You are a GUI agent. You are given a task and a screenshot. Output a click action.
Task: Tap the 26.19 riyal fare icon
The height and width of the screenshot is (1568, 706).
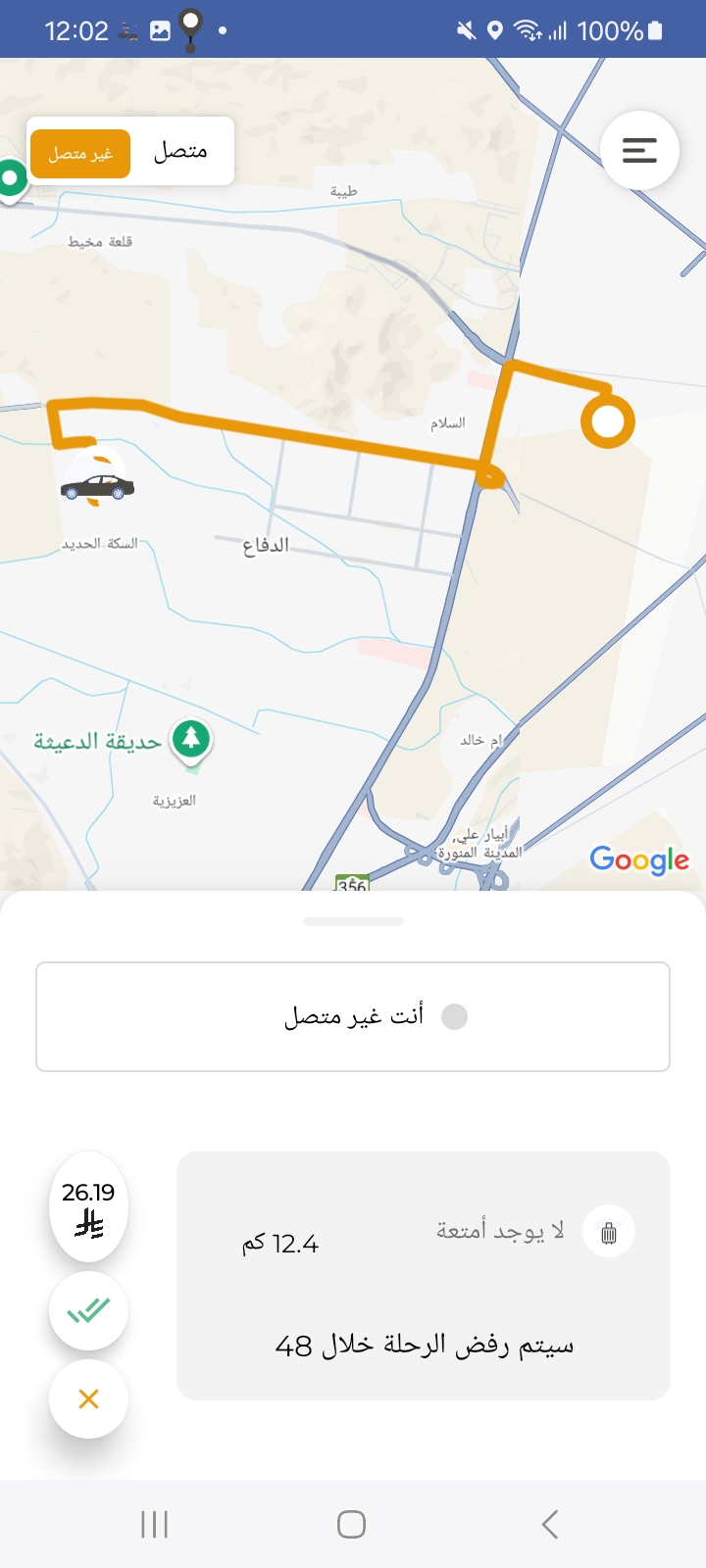[x=87, y=1208]
